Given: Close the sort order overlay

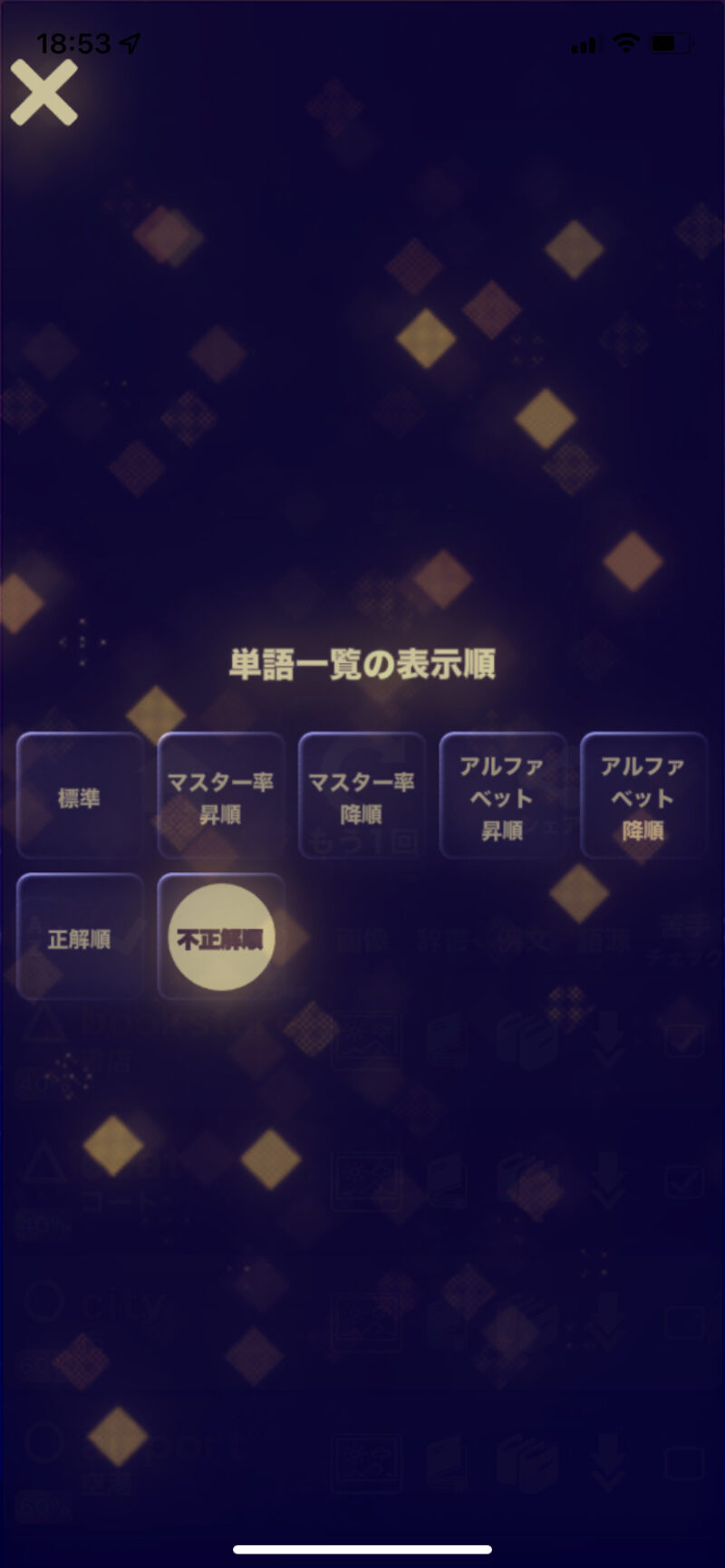Looking at the screenshot, I should [x=43, y=92].
